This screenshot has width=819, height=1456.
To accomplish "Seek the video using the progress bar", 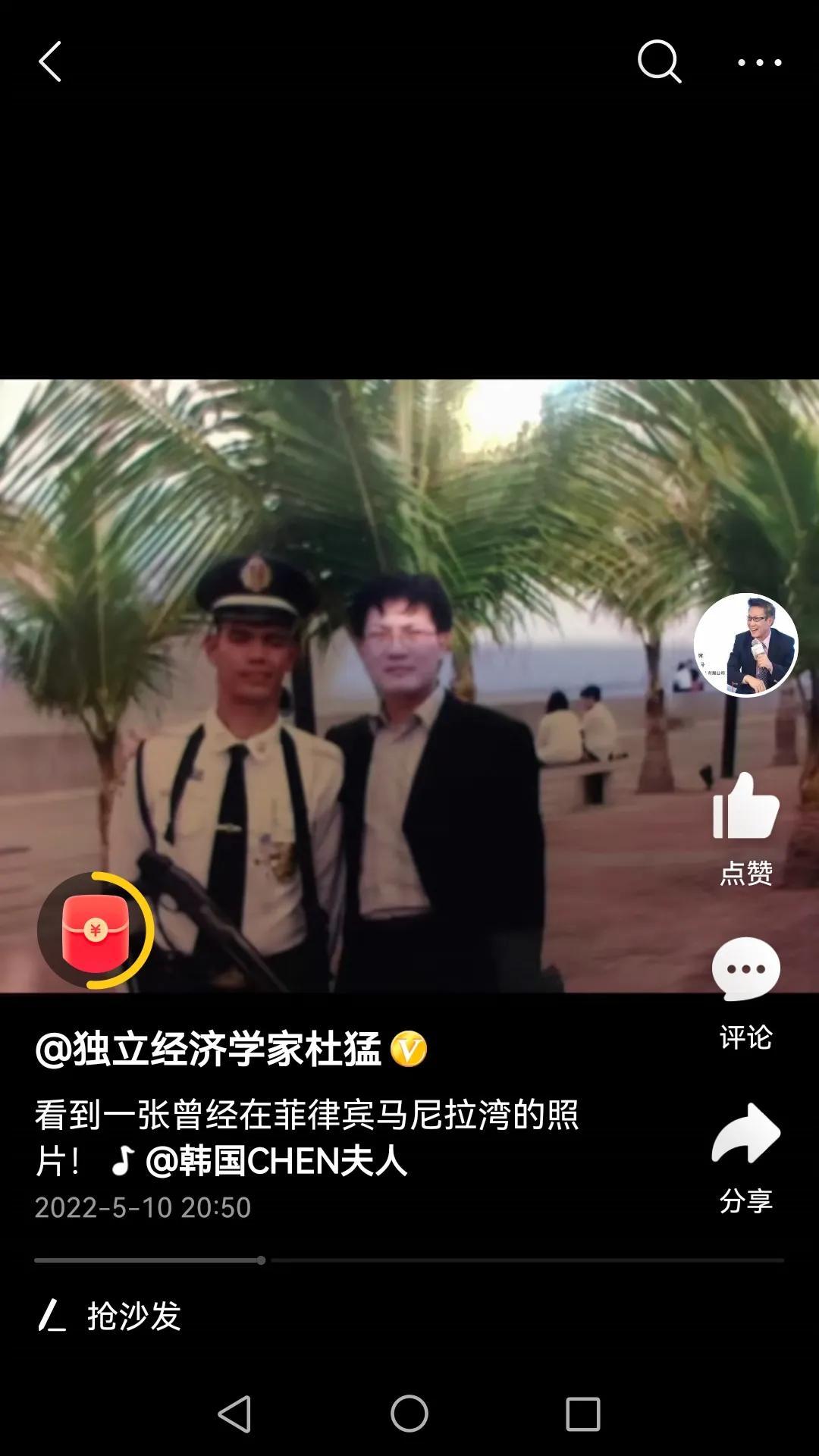I will [409, 1260].
